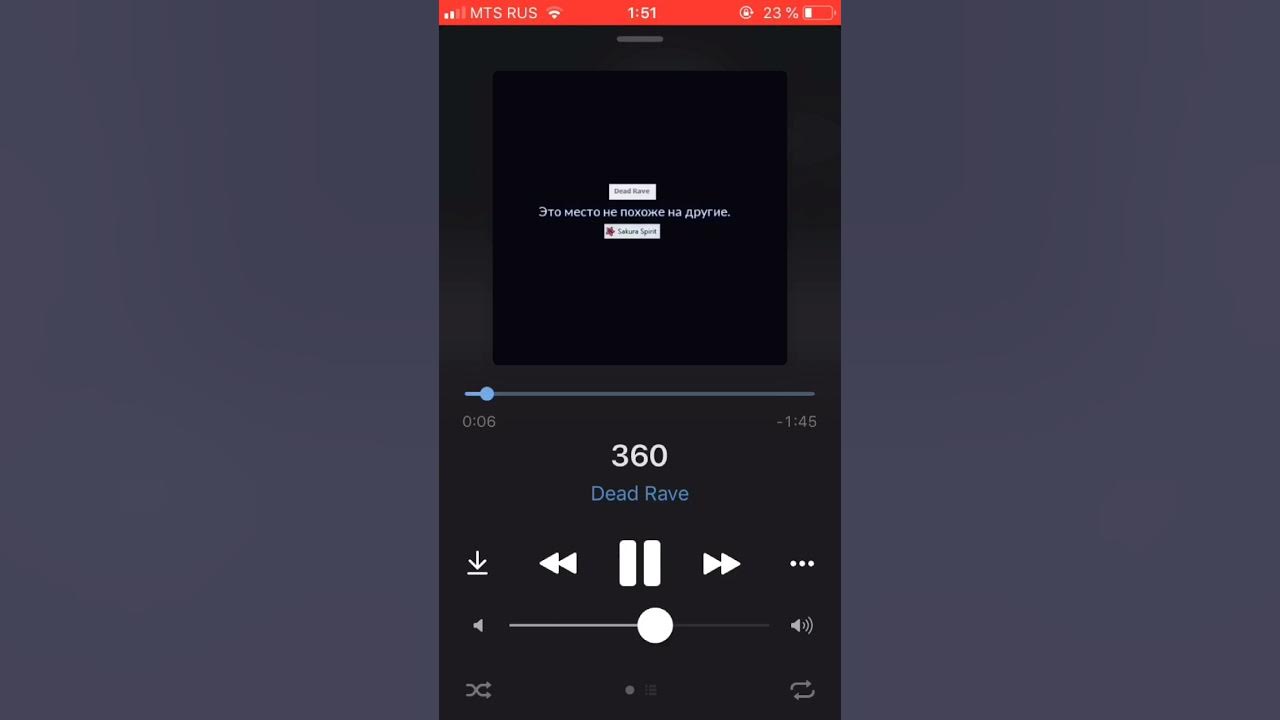Open the three-dot more options menu
This screenshot has height=720, width=1280.
[802, 564]
